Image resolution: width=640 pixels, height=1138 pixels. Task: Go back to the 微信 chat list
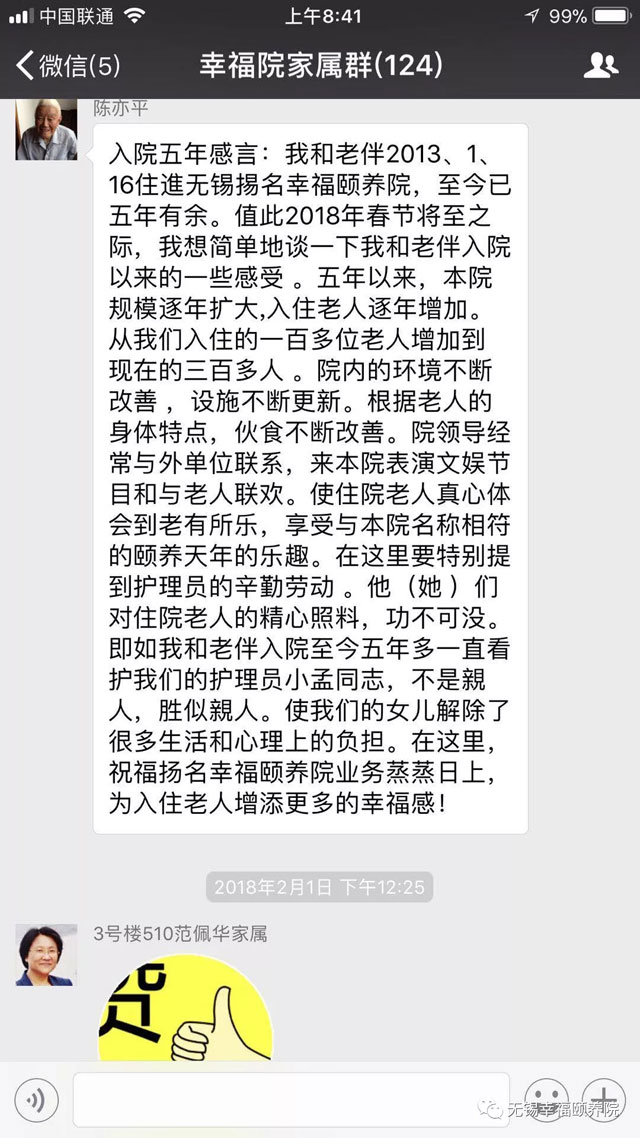[x=67, y=66]
